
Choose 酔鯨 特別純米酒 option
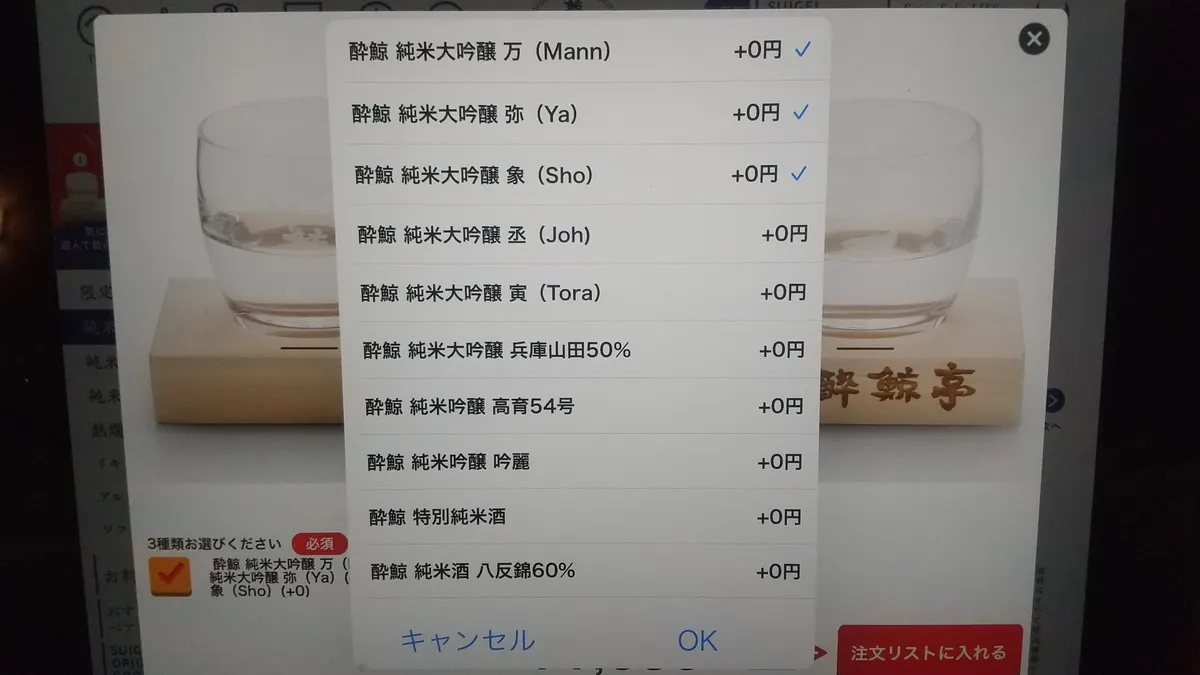click(584, 518)
